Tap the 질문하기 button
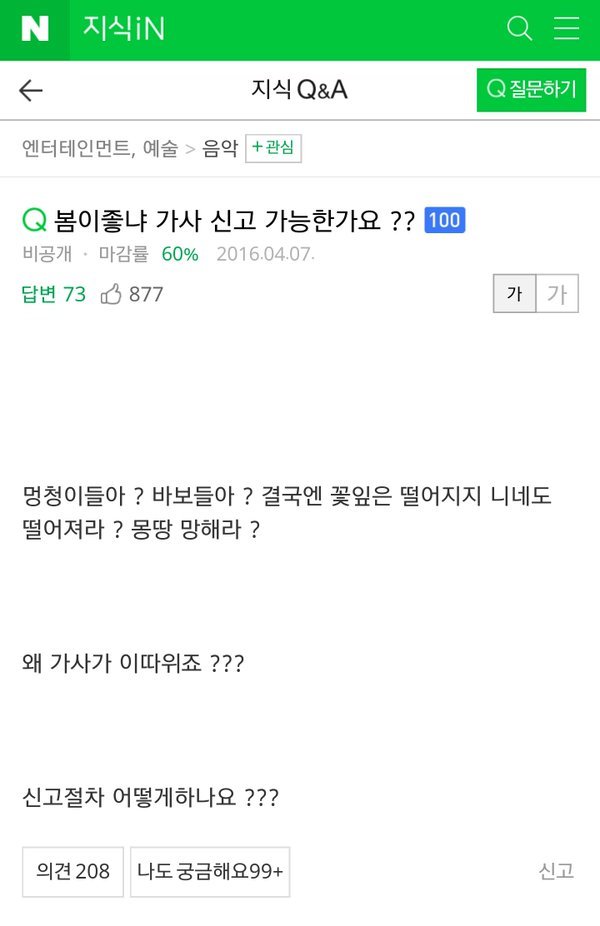Screen dimensions: 600x926 point(531,90)
